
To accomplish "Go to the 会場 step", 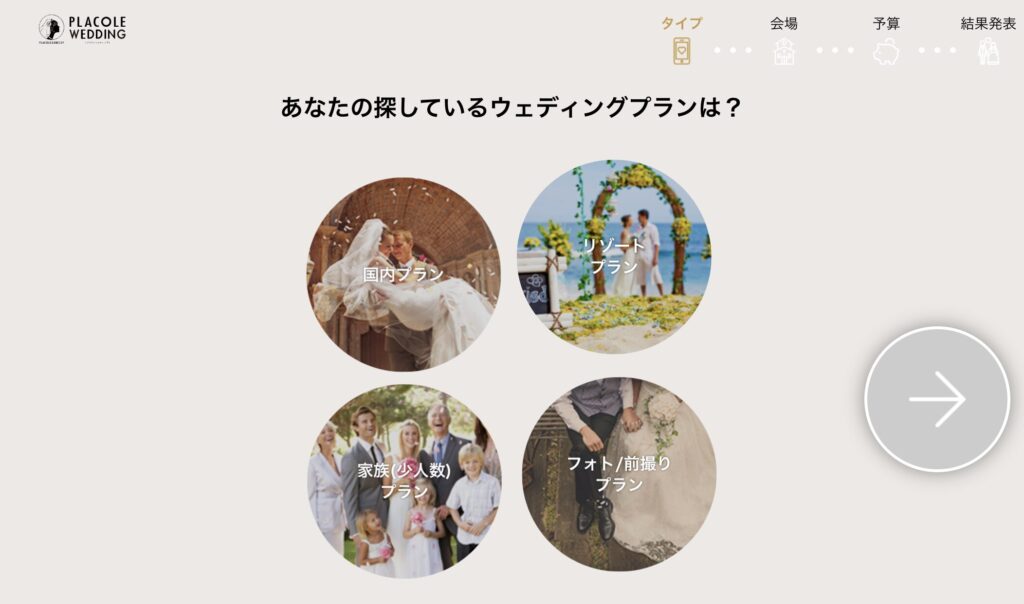I will [x=784, y=40].
